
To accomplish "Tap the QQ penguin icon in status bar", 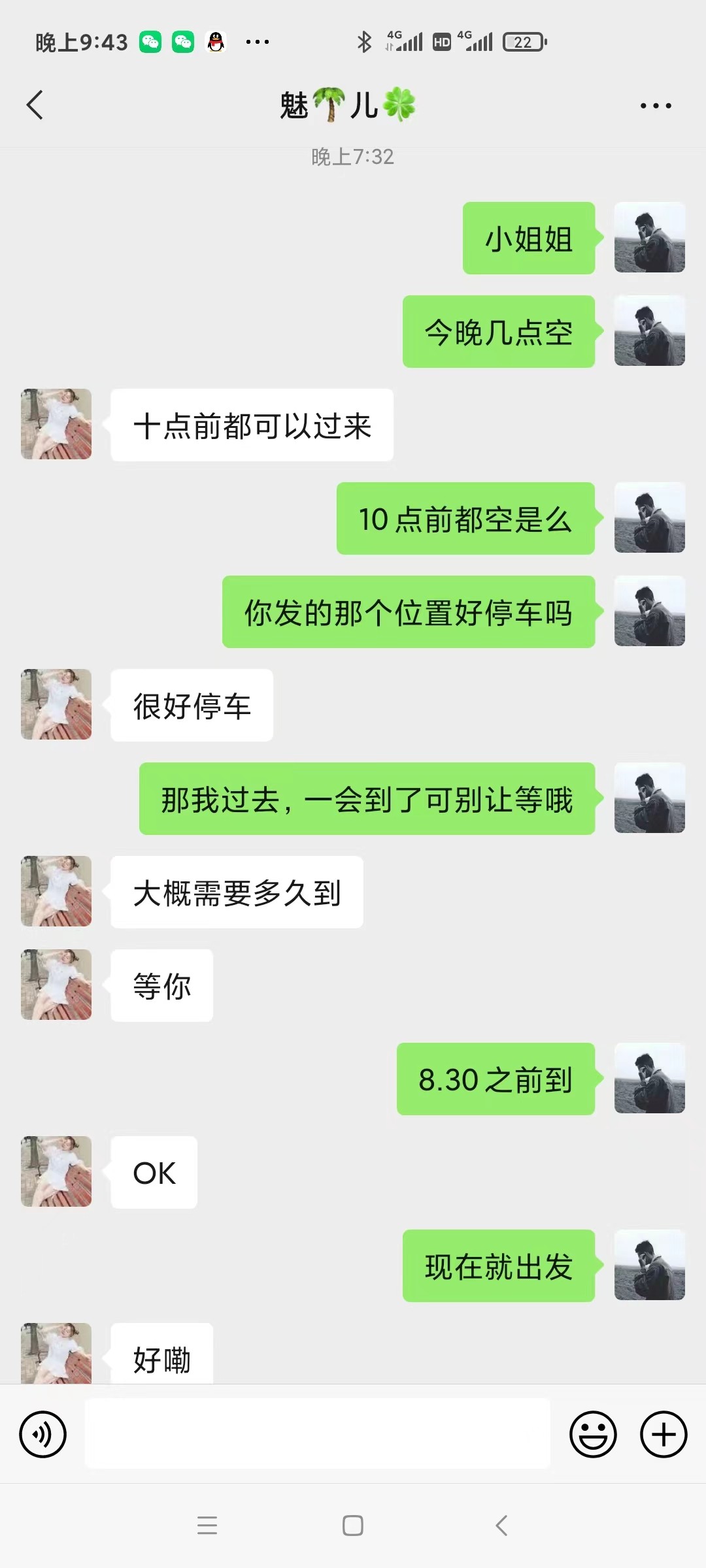I will [216, 41].
